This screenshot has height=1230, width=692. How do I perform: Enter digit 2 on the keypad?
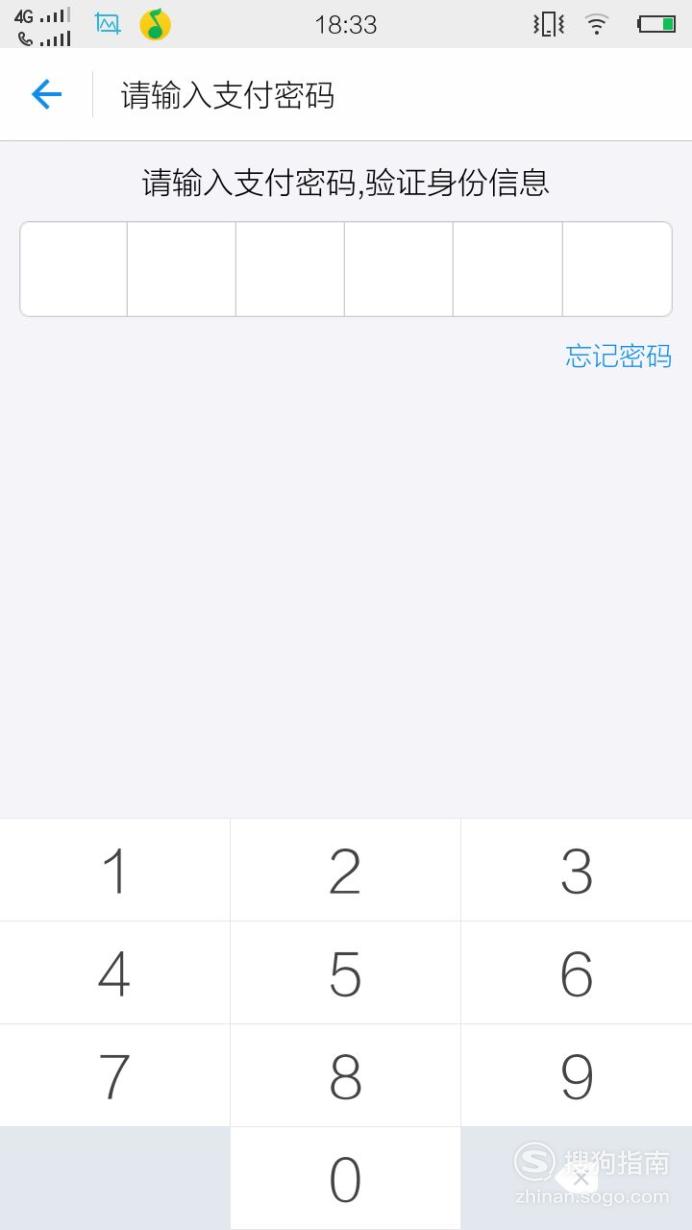(345, 870)
